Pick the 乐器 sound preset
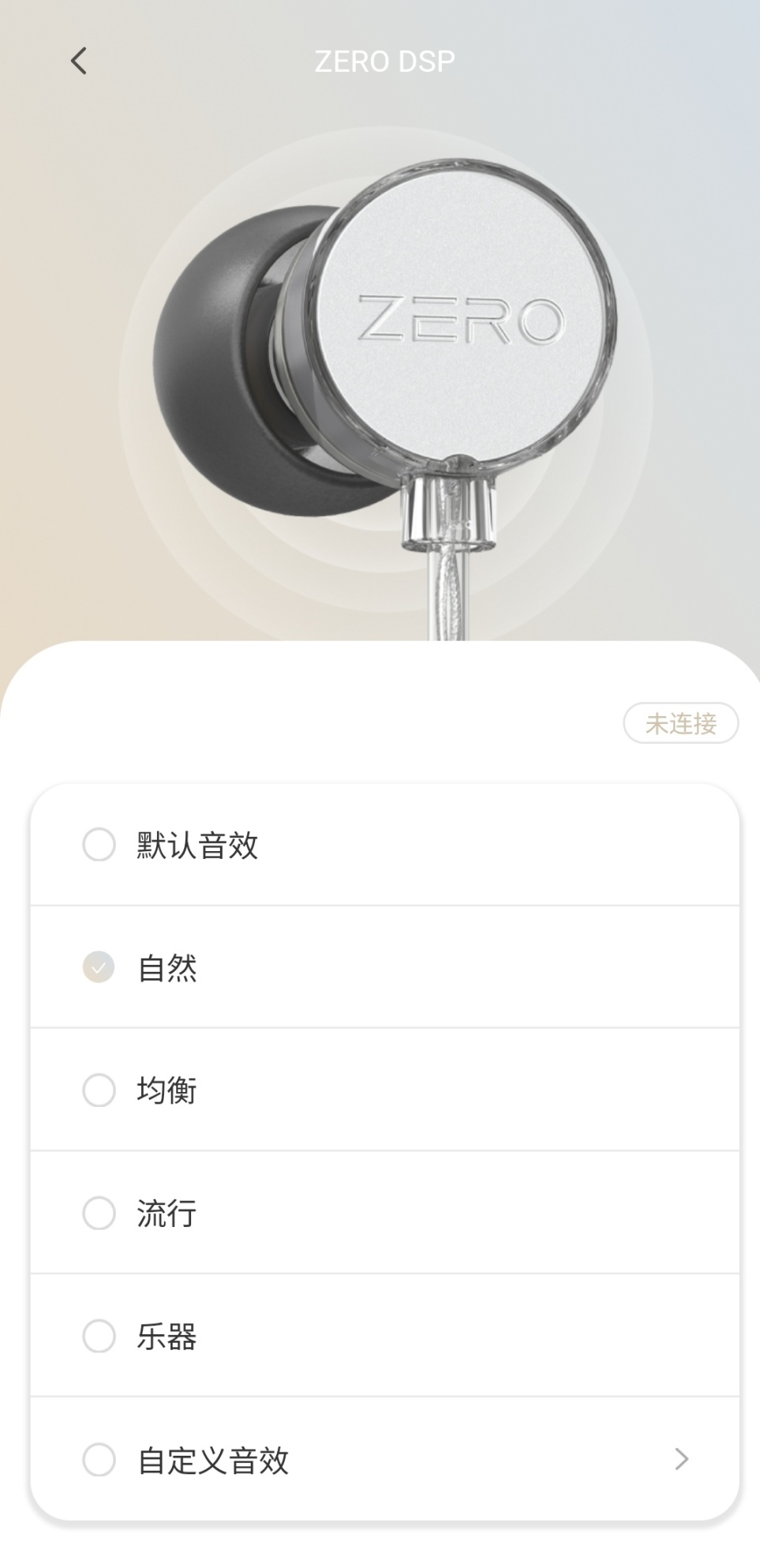Screen dimensions: 760x1568 (x=99, y=1336)
